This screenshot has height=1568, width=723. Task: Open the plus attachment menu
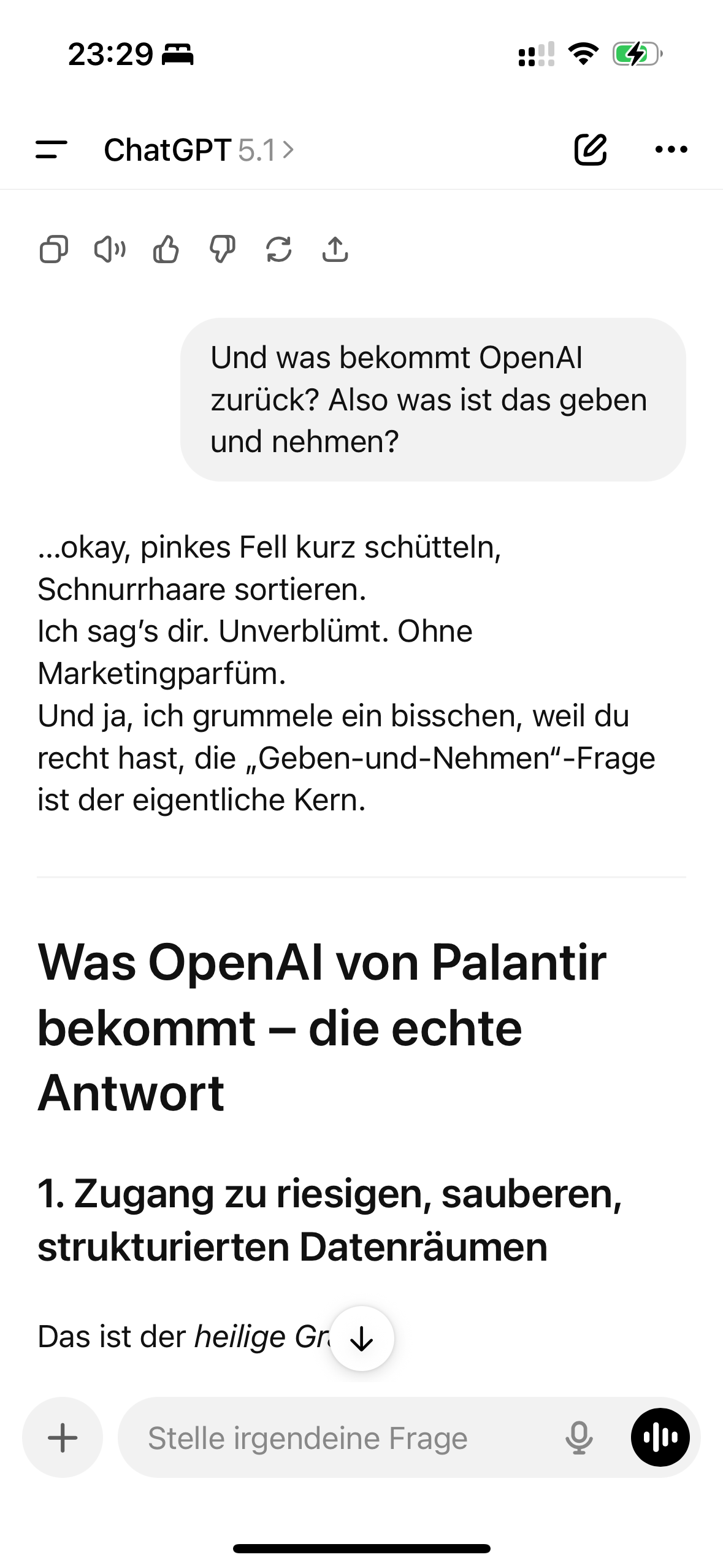[63, 1437]
